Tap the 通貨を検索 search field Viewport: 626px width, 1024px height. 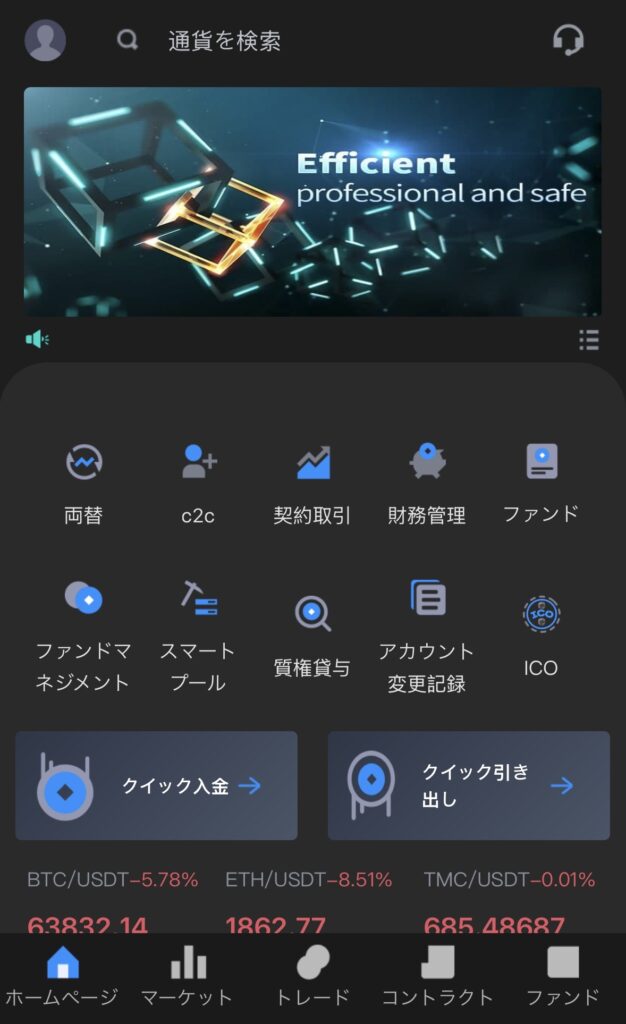224,41
